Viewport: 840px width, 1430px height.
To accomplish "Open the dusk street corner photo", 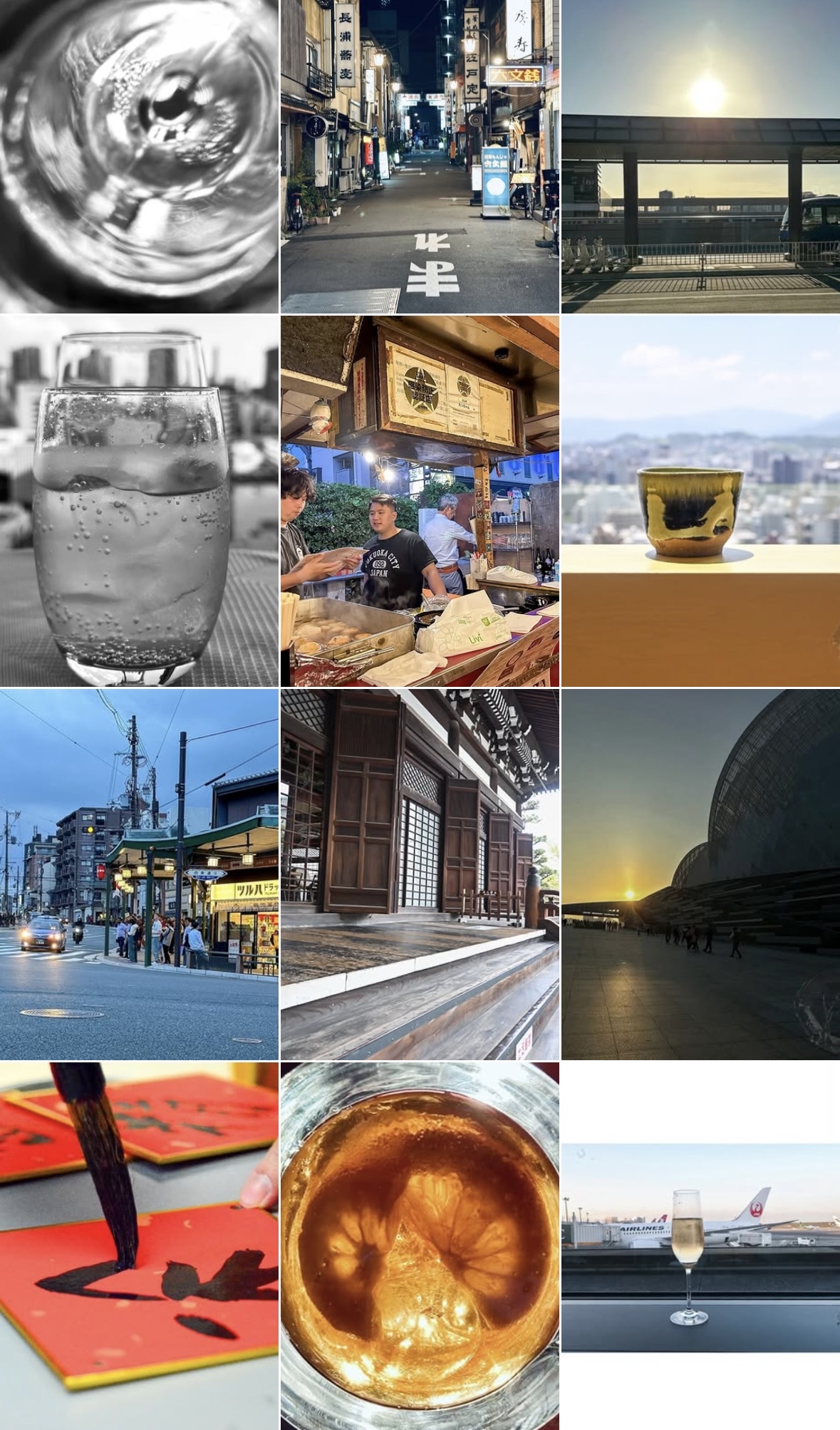I will [139, 874].
